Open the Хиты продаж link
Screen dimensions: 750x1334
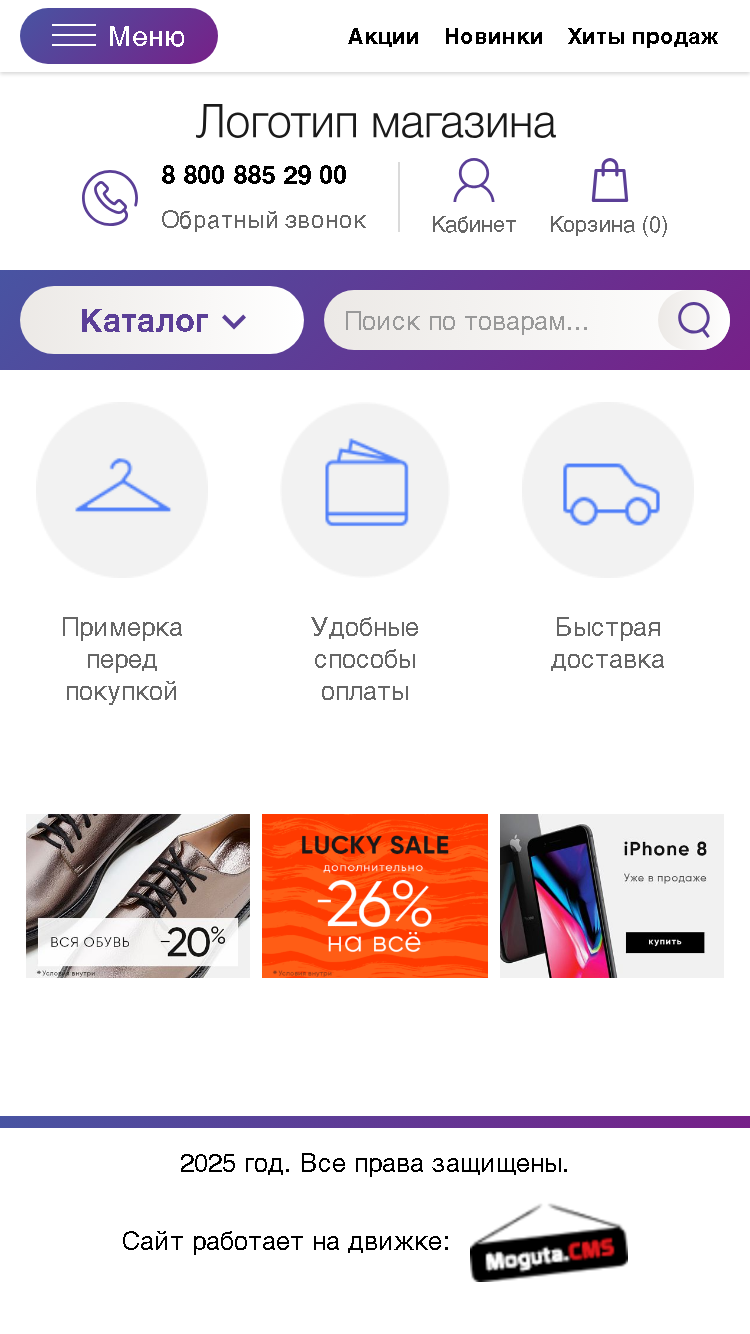point(643,37)
